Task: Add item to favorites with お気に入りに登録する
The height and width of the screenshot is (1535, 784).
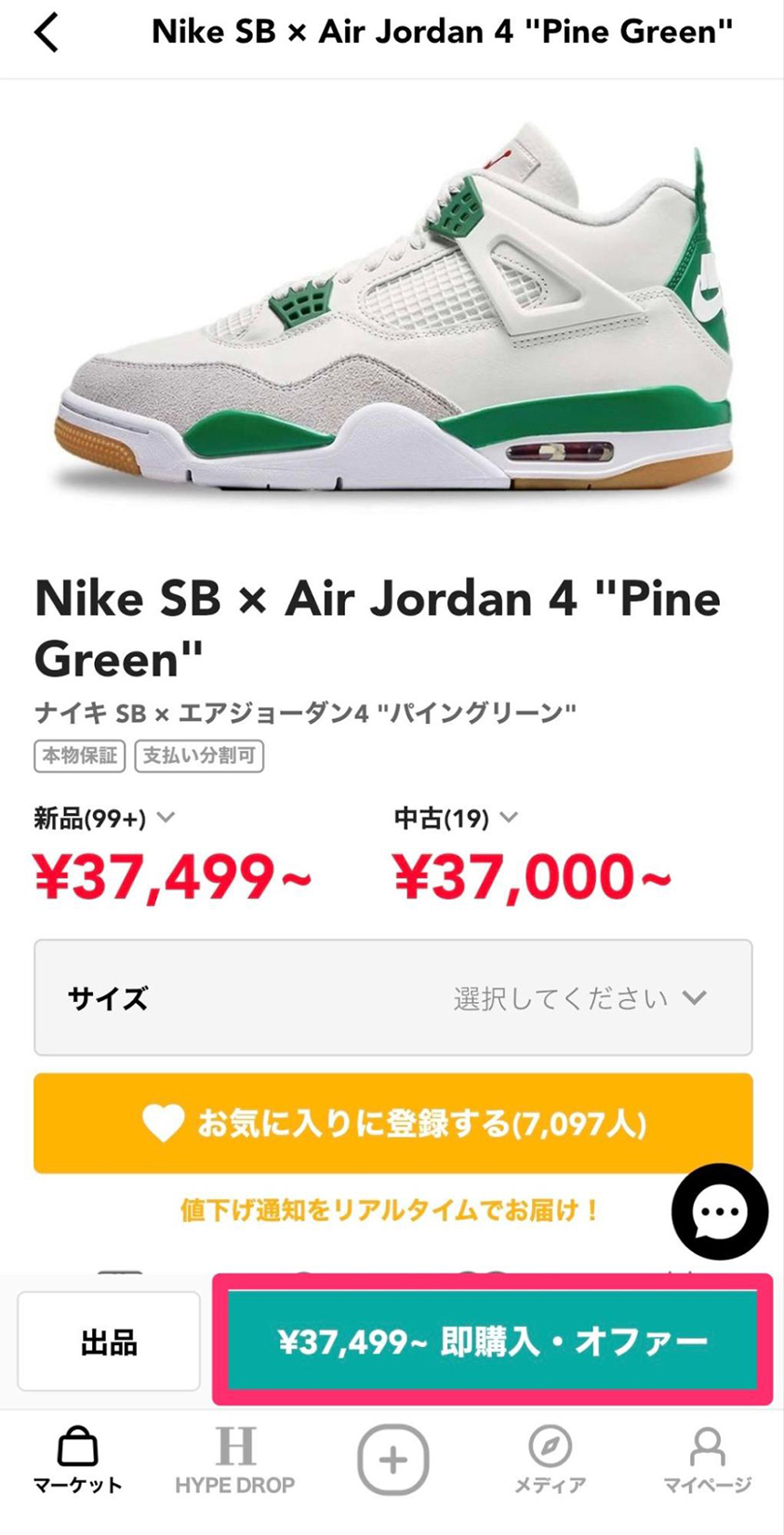Action: pyautogui.click(x=392, y=1123)
